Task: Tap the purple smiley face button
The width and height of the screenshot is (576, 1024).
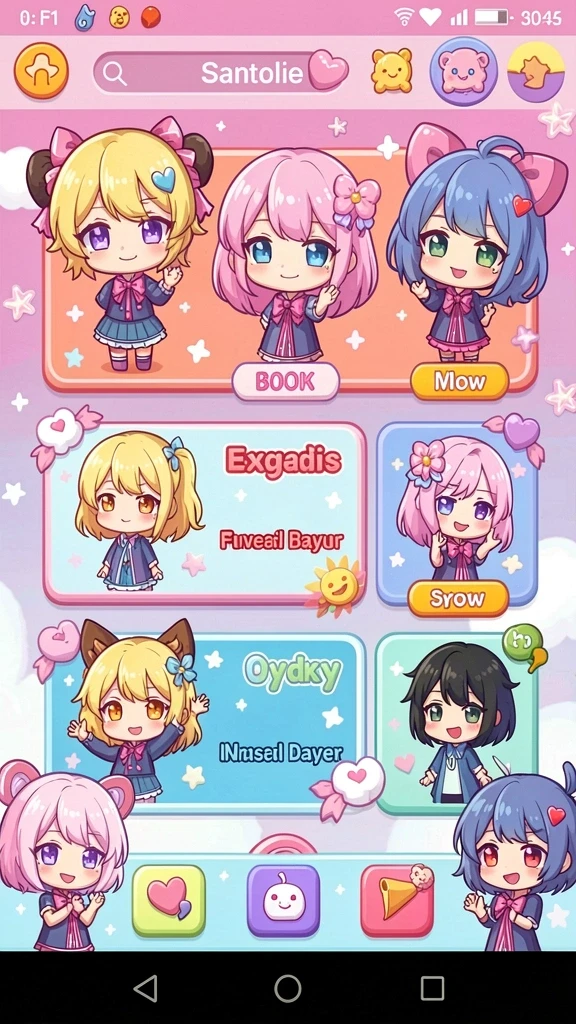Action: (x=283, y=901)
